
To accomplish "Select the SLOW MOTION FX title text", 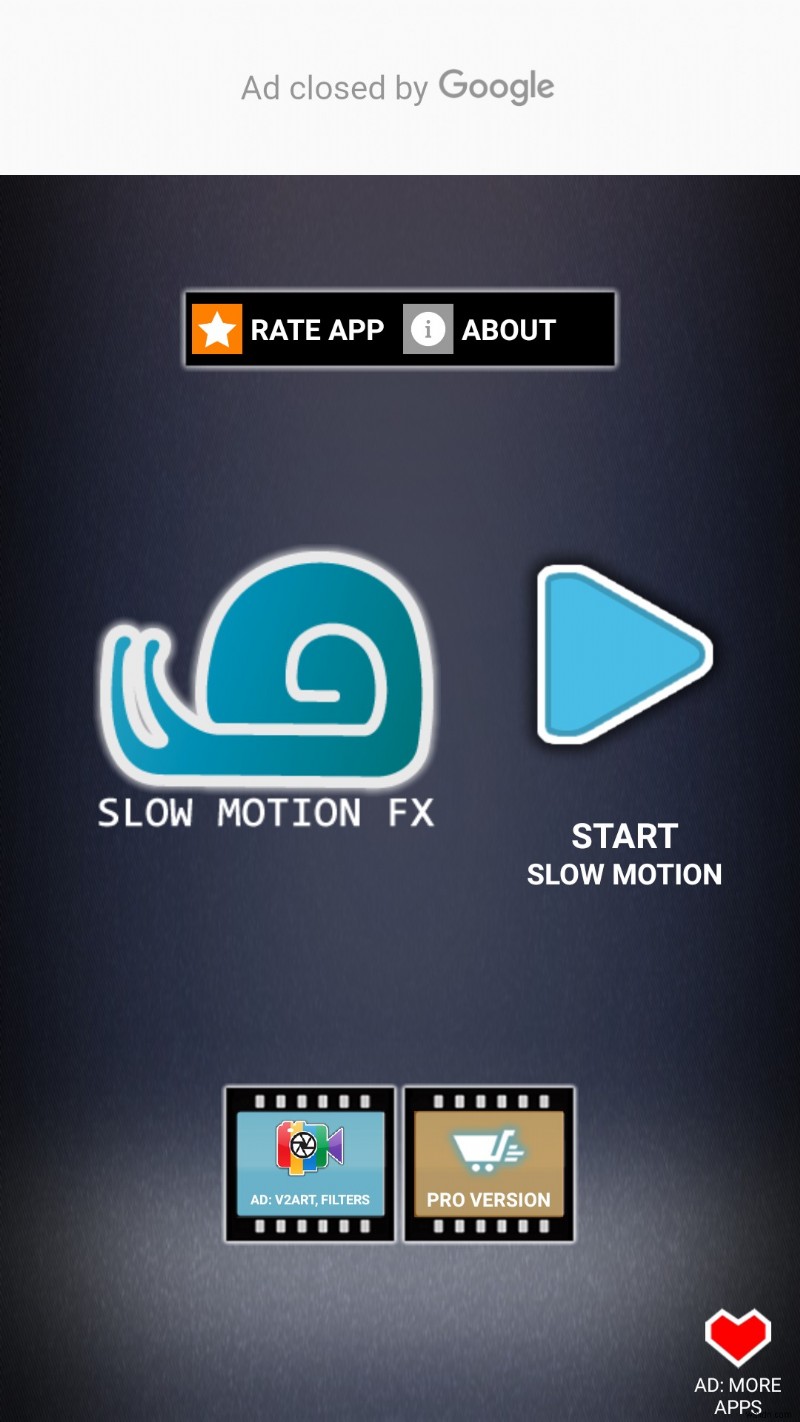I will click(x=265, y=812).
